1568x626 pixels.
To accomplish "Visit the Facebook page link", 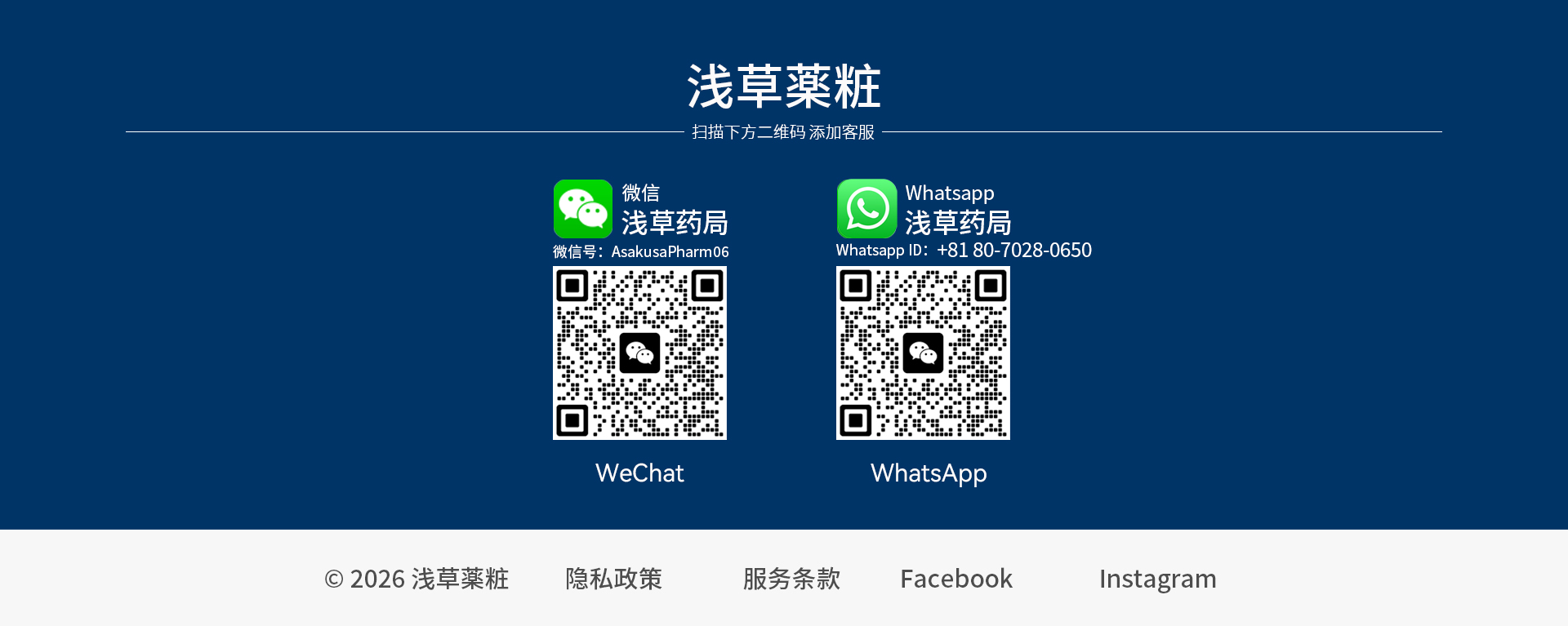I will click(955, 579).
